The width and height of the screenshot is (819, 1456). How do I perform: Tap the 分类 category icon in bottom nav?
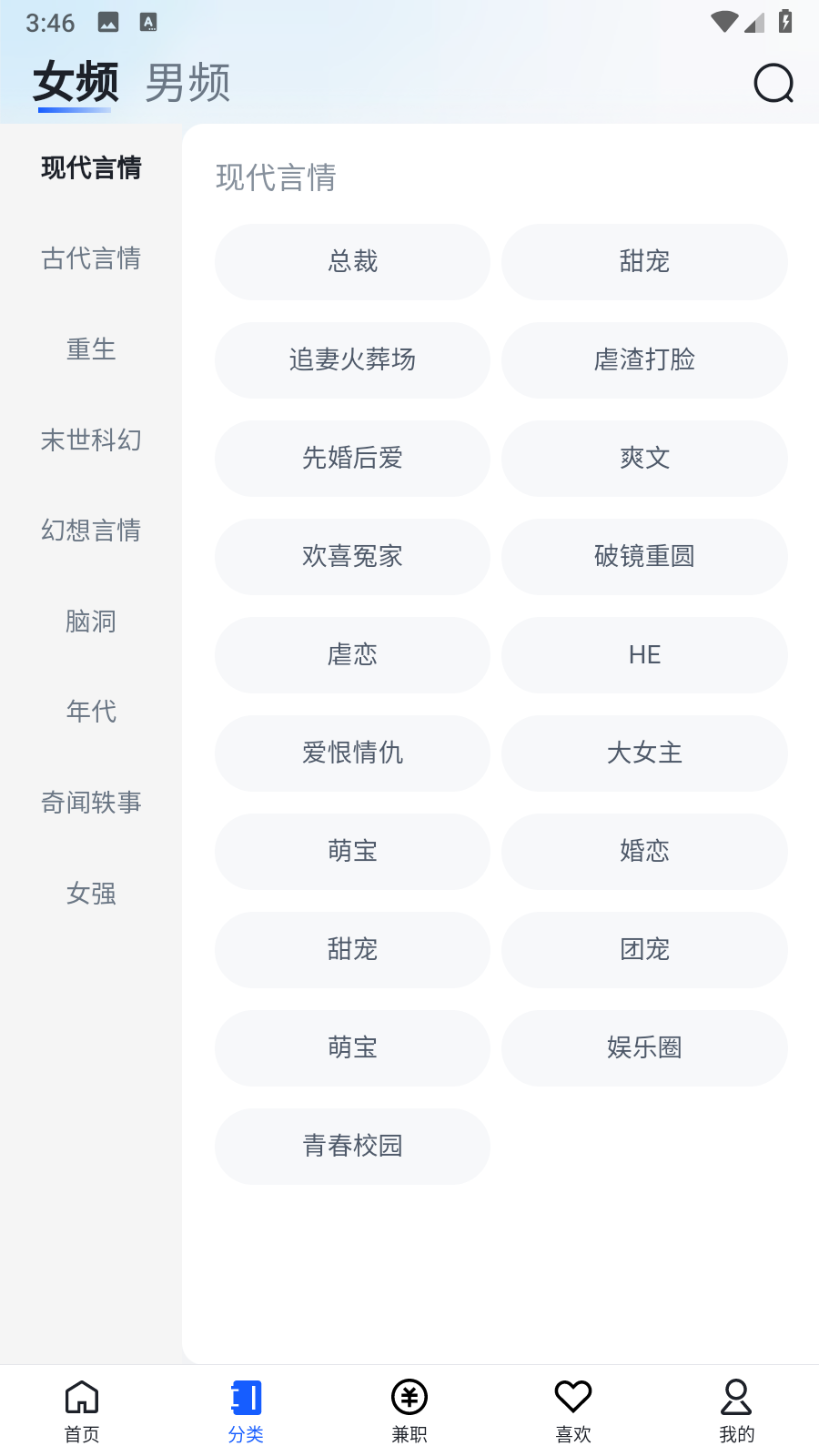click(245, 1409)
